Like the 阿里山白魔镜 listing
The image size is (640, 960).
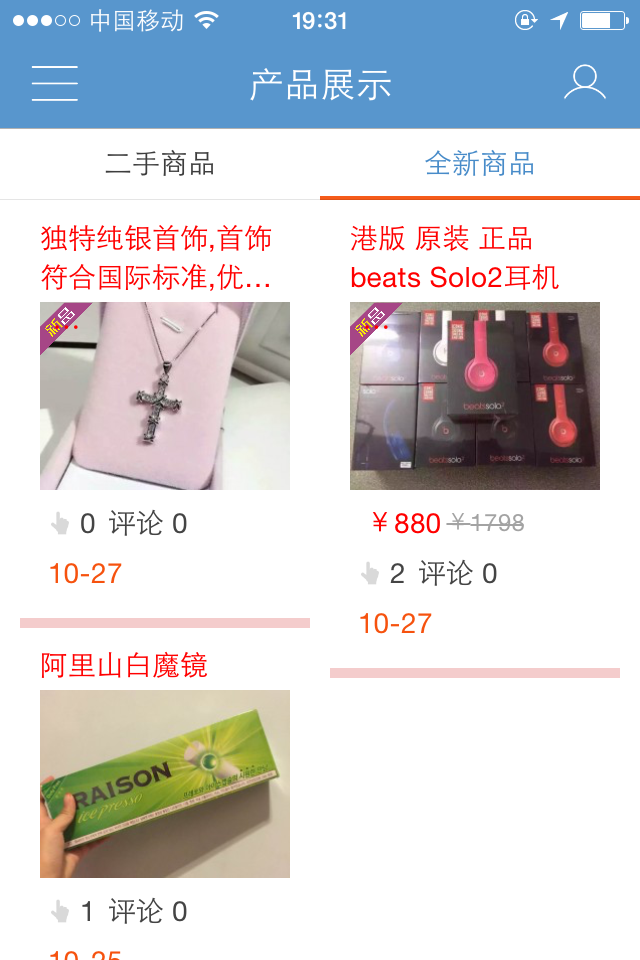[62, 912]
